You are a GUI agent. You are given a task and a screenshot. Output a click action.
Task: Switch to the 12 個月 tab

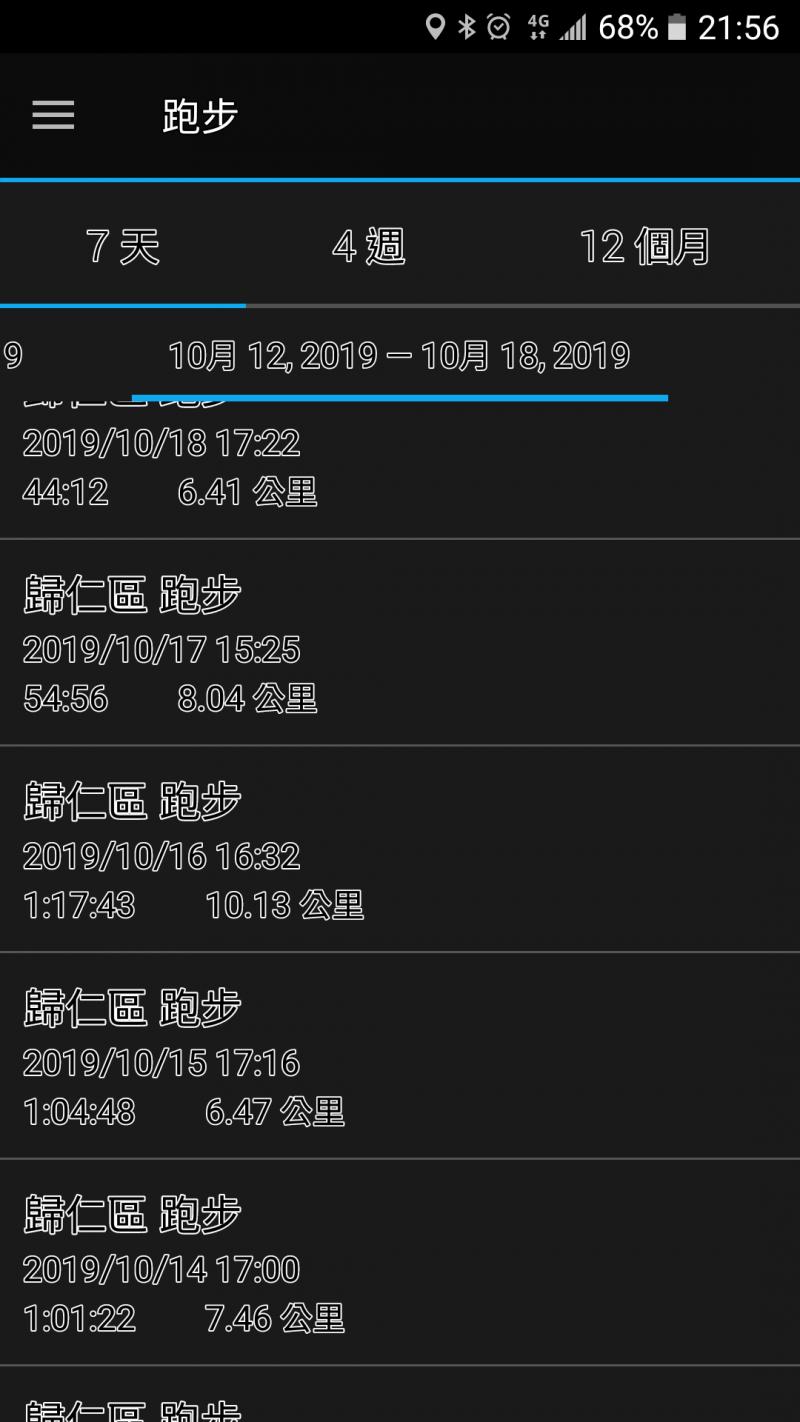tap(644, 246)
